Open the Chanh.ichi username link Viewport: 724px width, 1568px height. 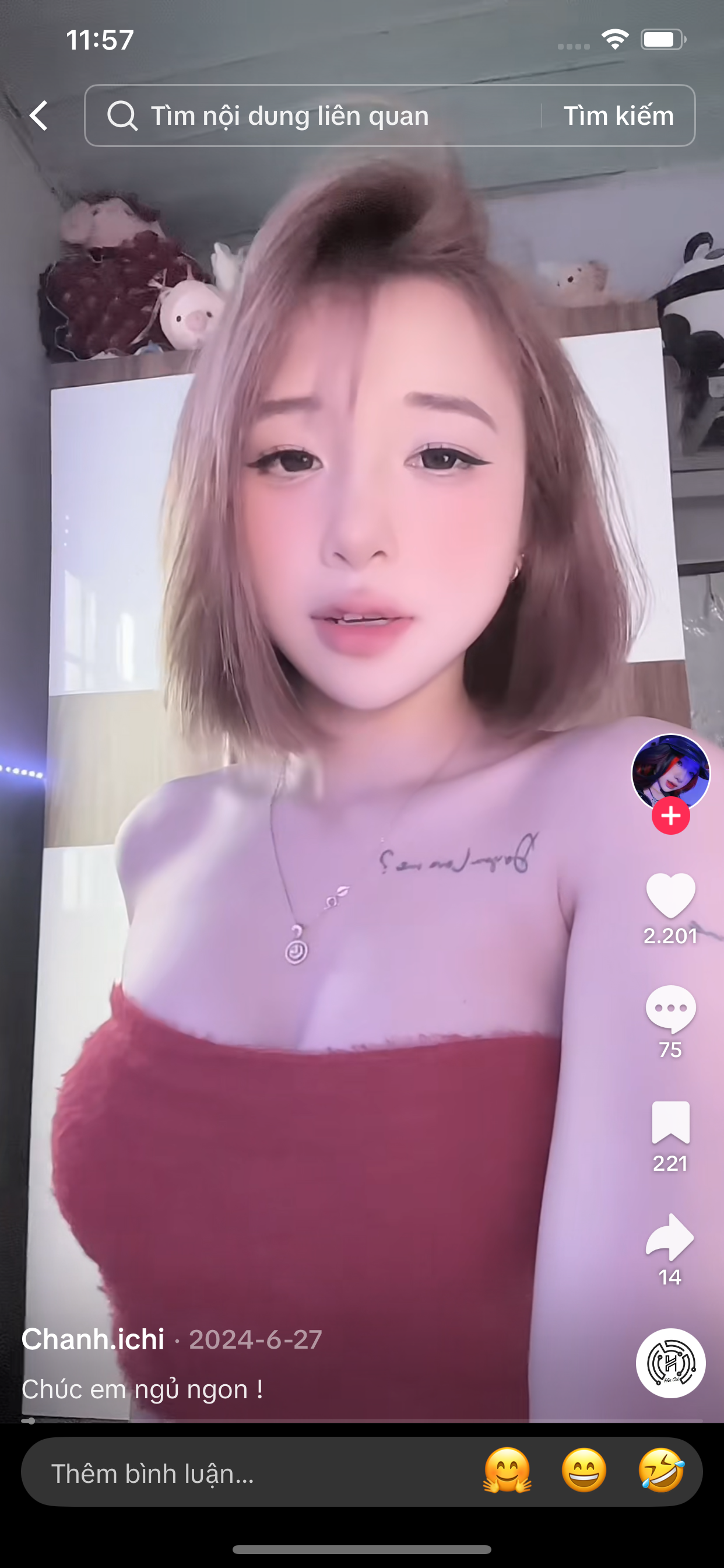[x=93, y=1339]
